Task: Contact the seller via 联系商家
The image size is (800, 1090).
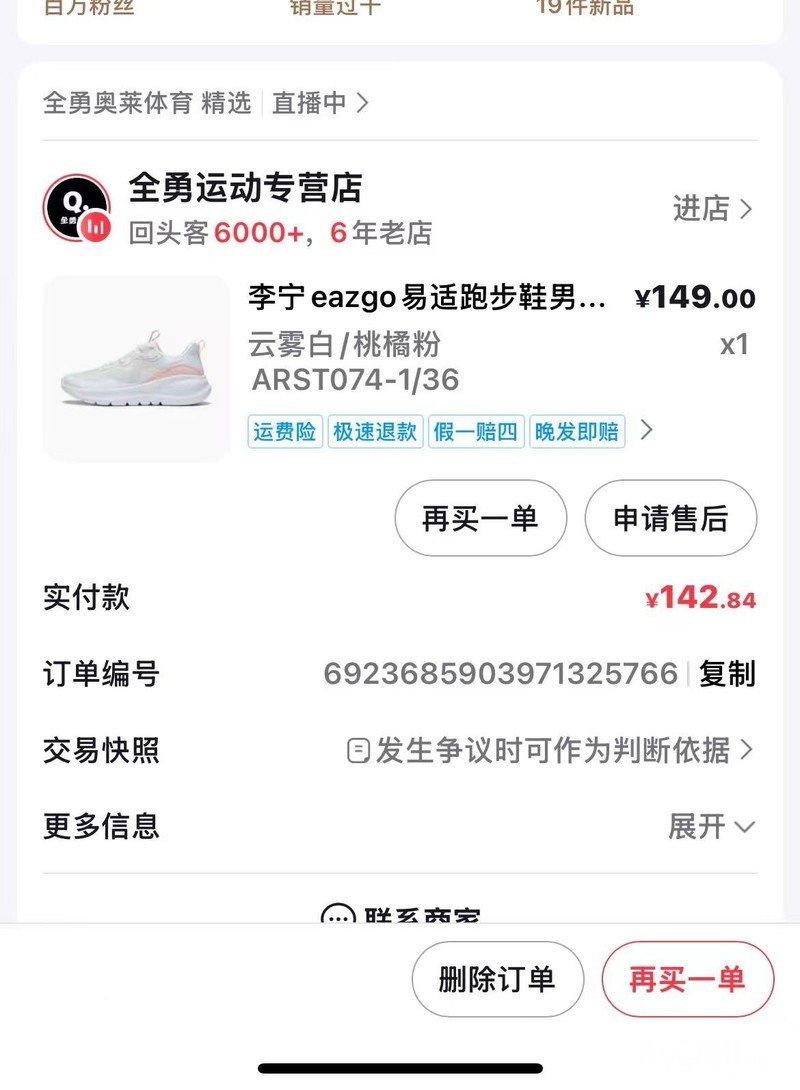Action: [x=400, y=915]
